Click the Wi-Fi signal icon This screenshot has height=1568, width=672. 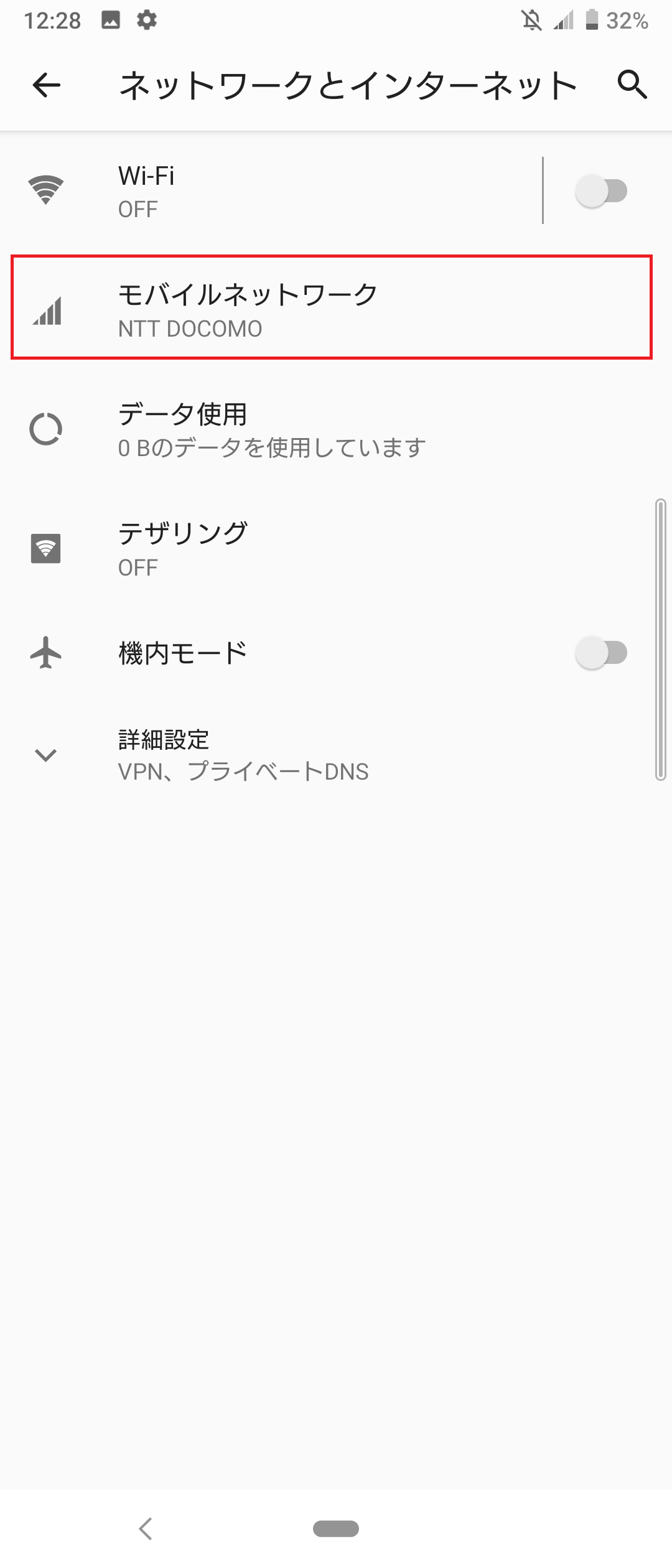tap(46, 190)
